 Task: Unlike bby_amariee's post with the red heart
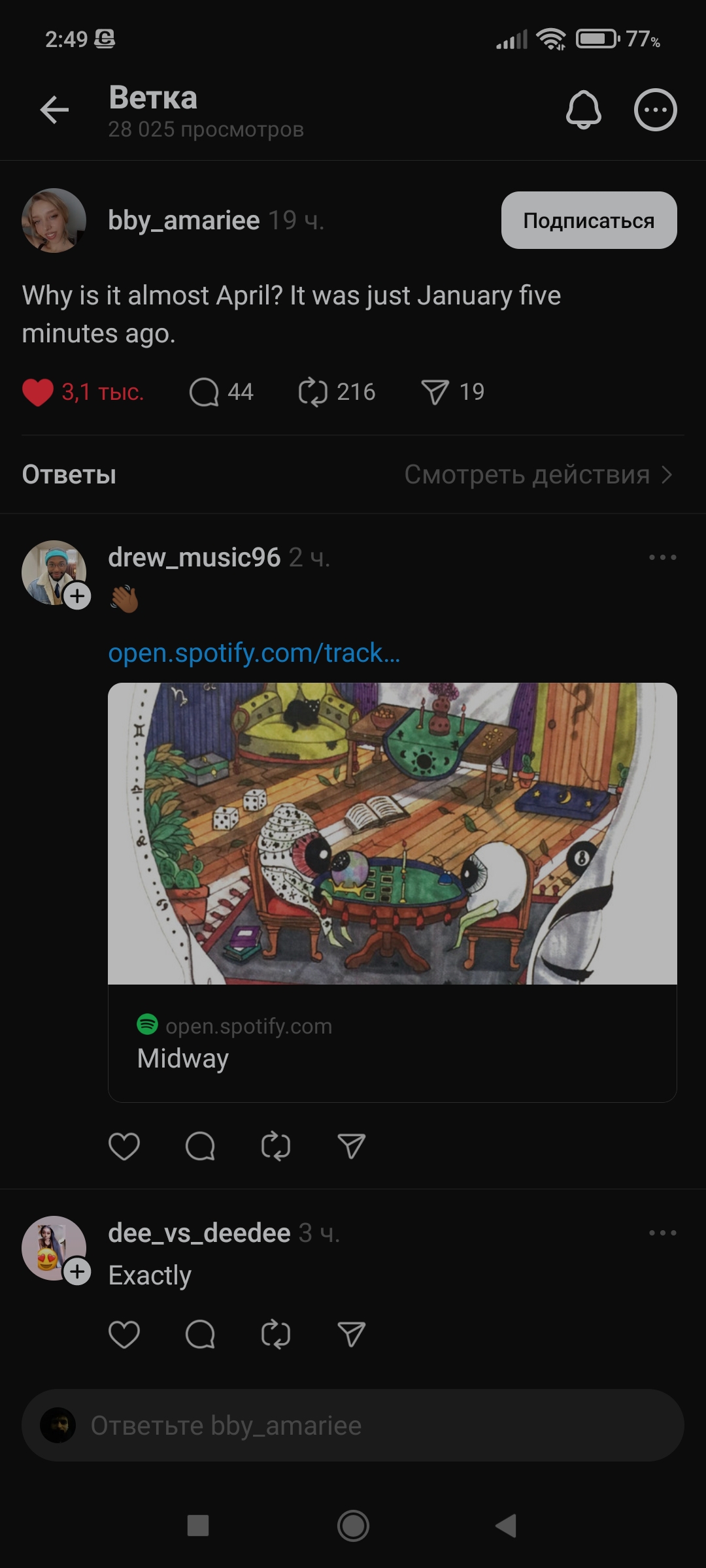pos(38,392)
